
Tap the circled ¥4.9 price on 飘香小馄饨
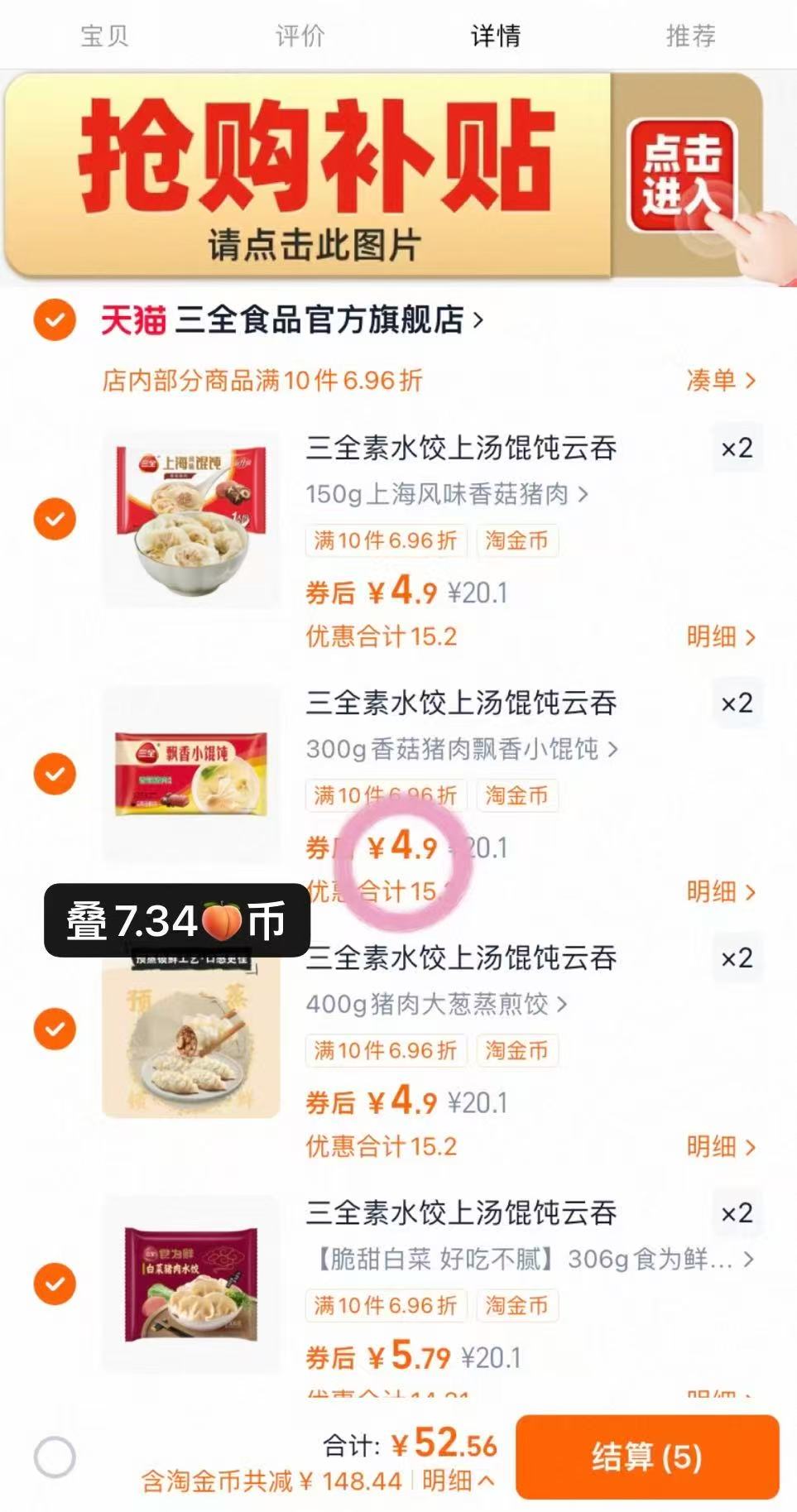[403, 847]
